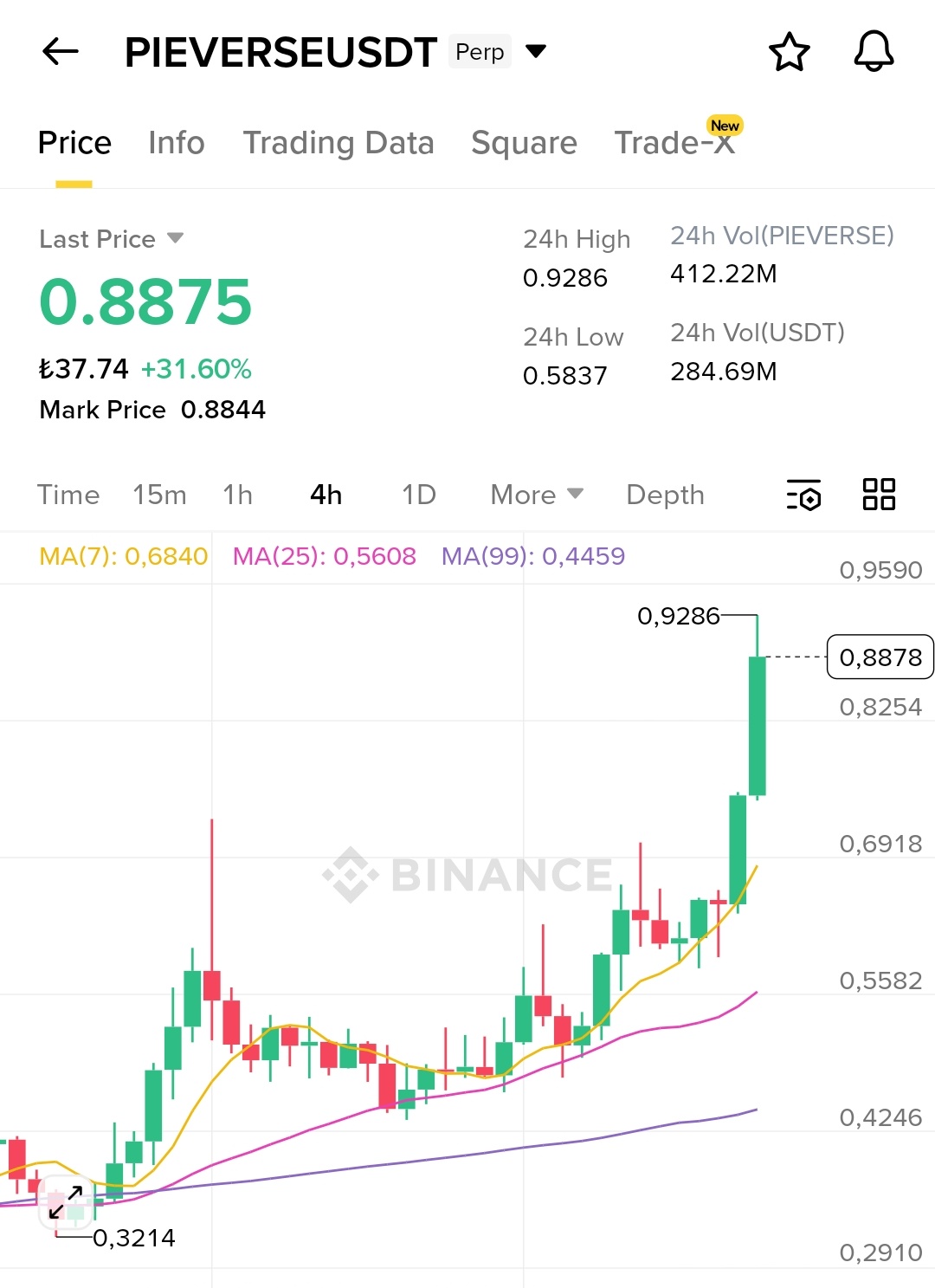
Task: Open the Square tab
Action: (524, 143)
